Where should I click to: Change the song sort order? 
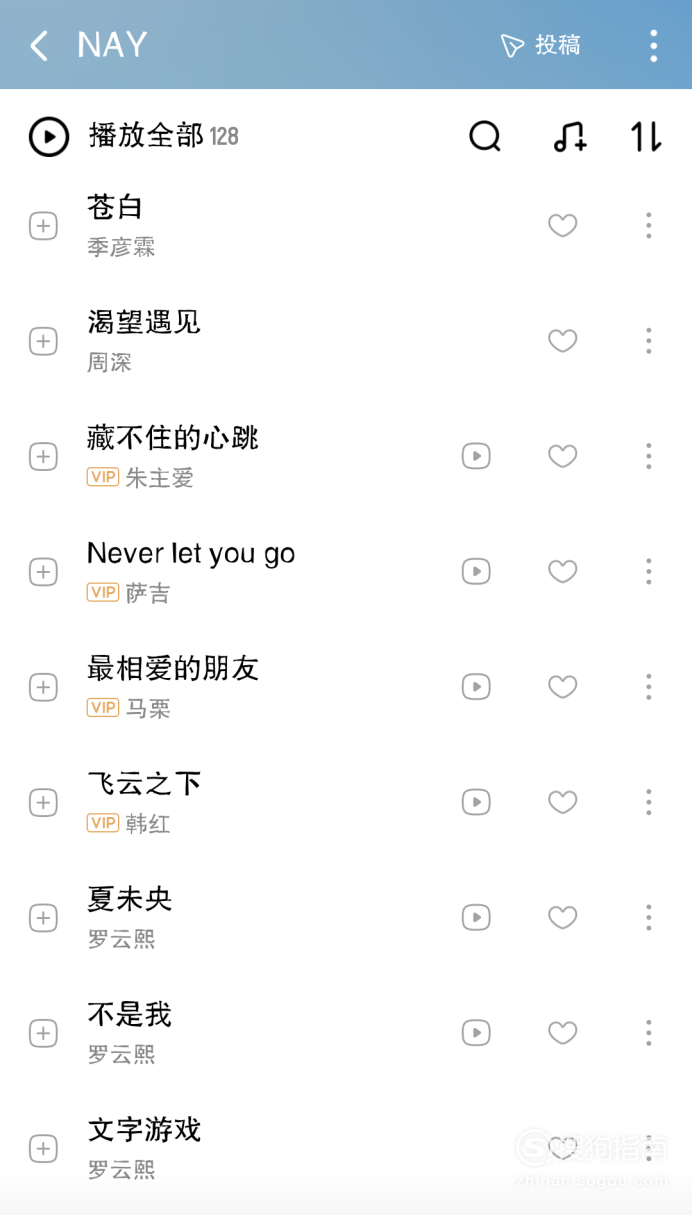pos(646,136)
